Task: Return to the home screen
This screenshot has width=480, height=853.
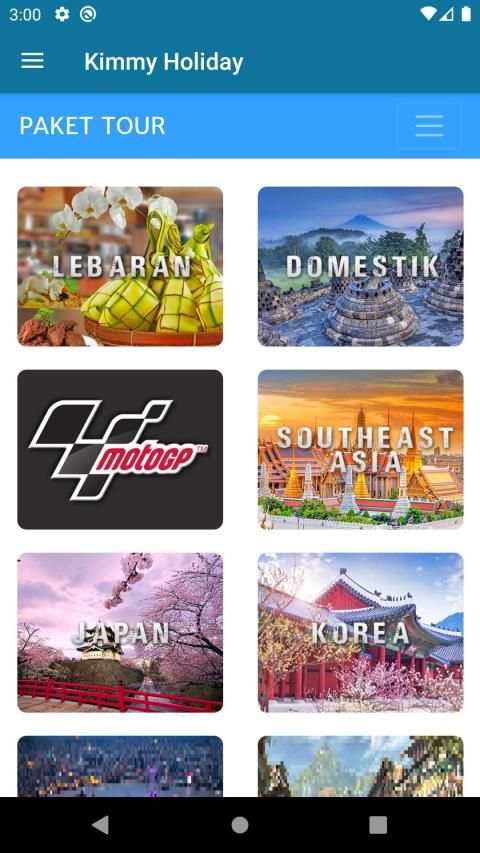Action: (240, 825)
